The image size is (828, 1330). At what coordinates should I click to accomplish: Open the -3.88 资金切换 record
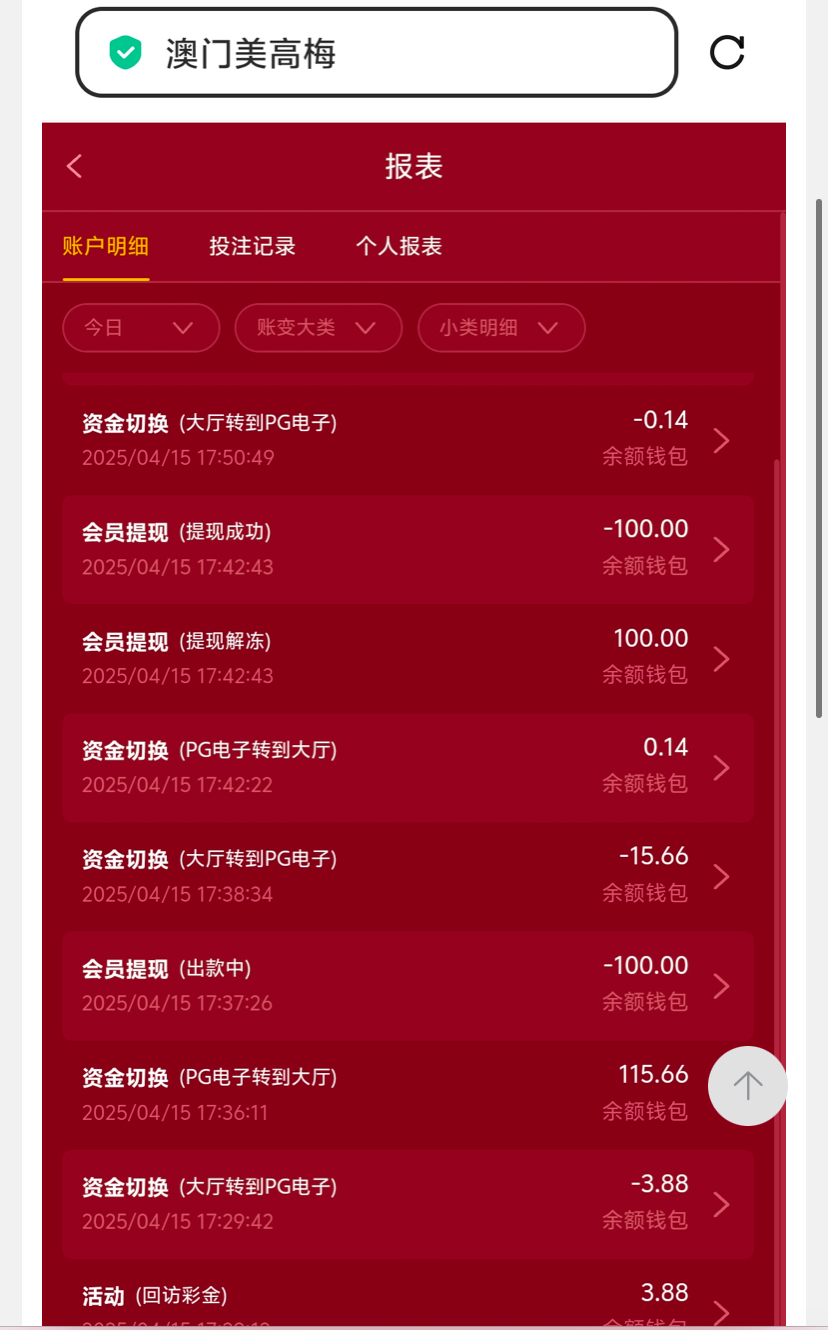(407, 1203)
